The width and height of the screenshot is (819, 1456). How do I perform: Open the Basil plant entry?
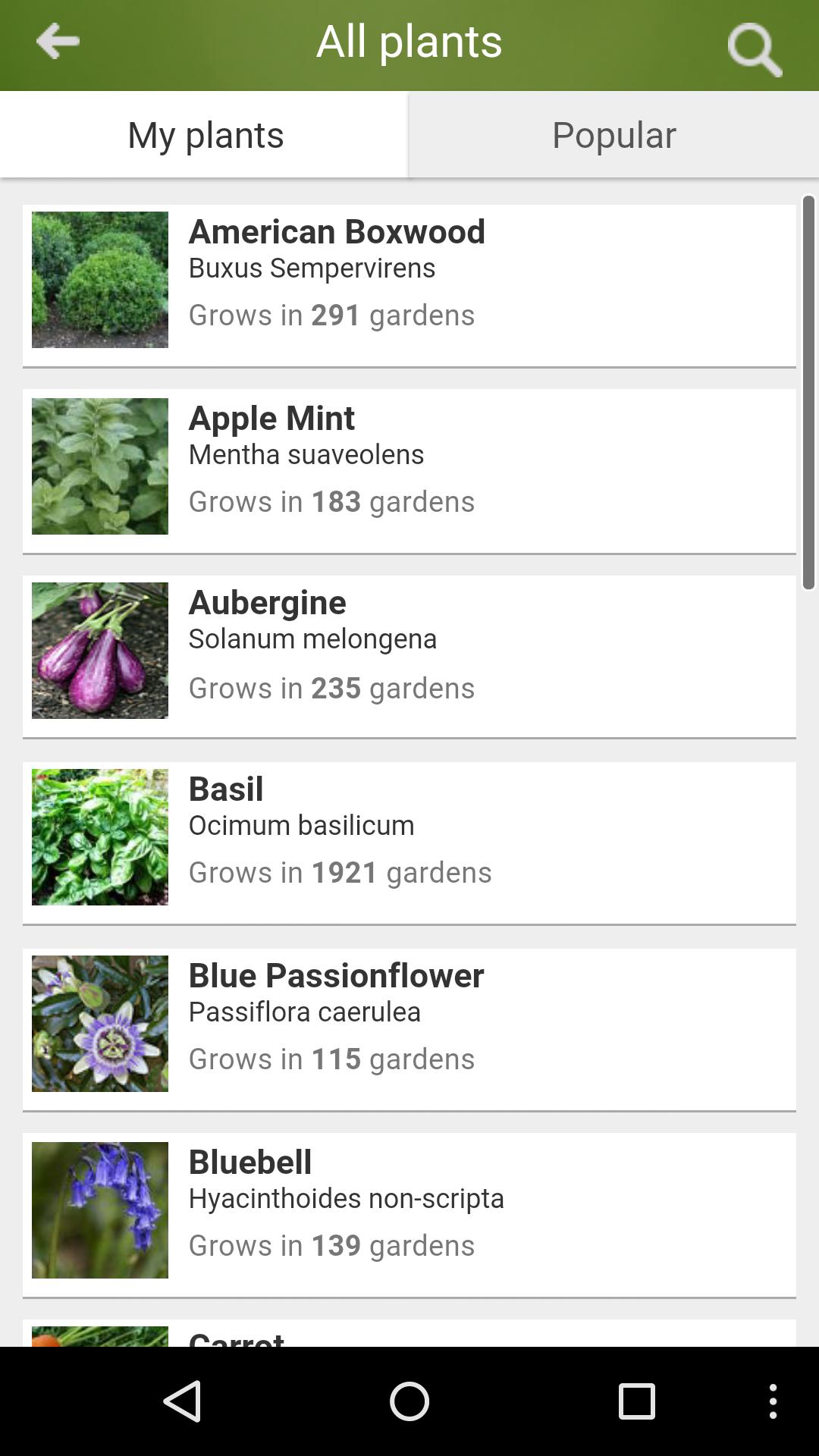409,837
